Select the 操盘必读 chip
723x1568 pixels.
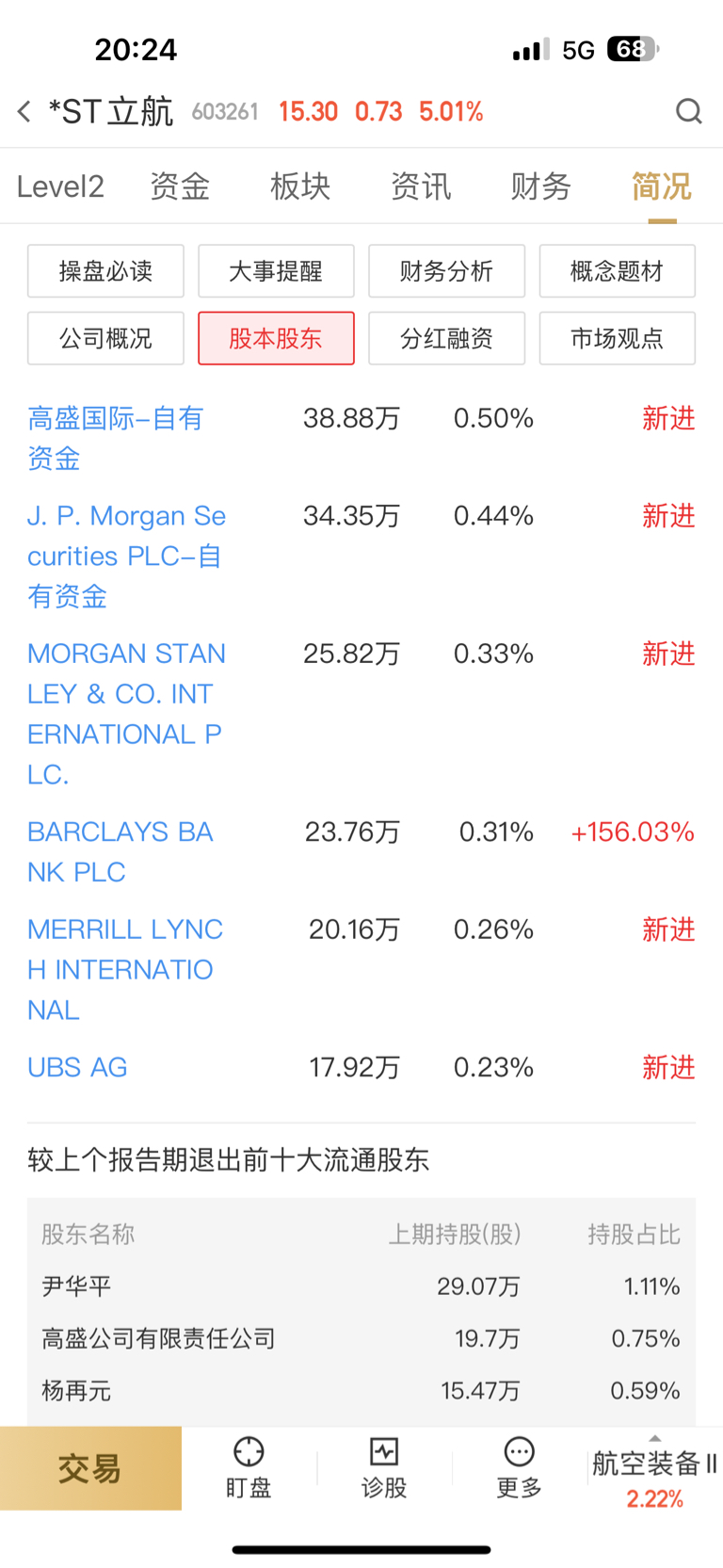click(x=105, y=271)
